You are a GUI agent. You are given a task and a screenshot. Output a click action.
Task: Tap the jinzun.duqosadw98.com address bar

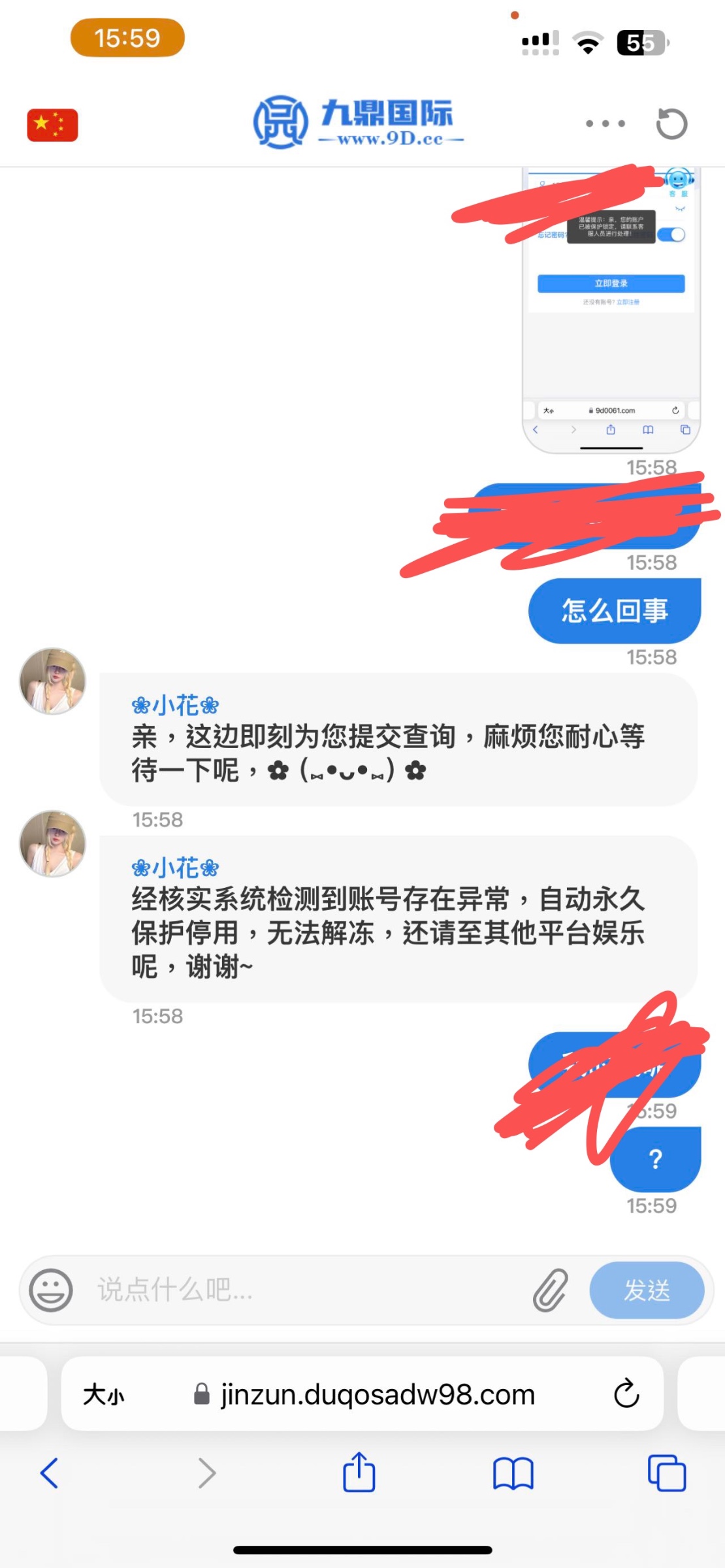pos(378,1395)
